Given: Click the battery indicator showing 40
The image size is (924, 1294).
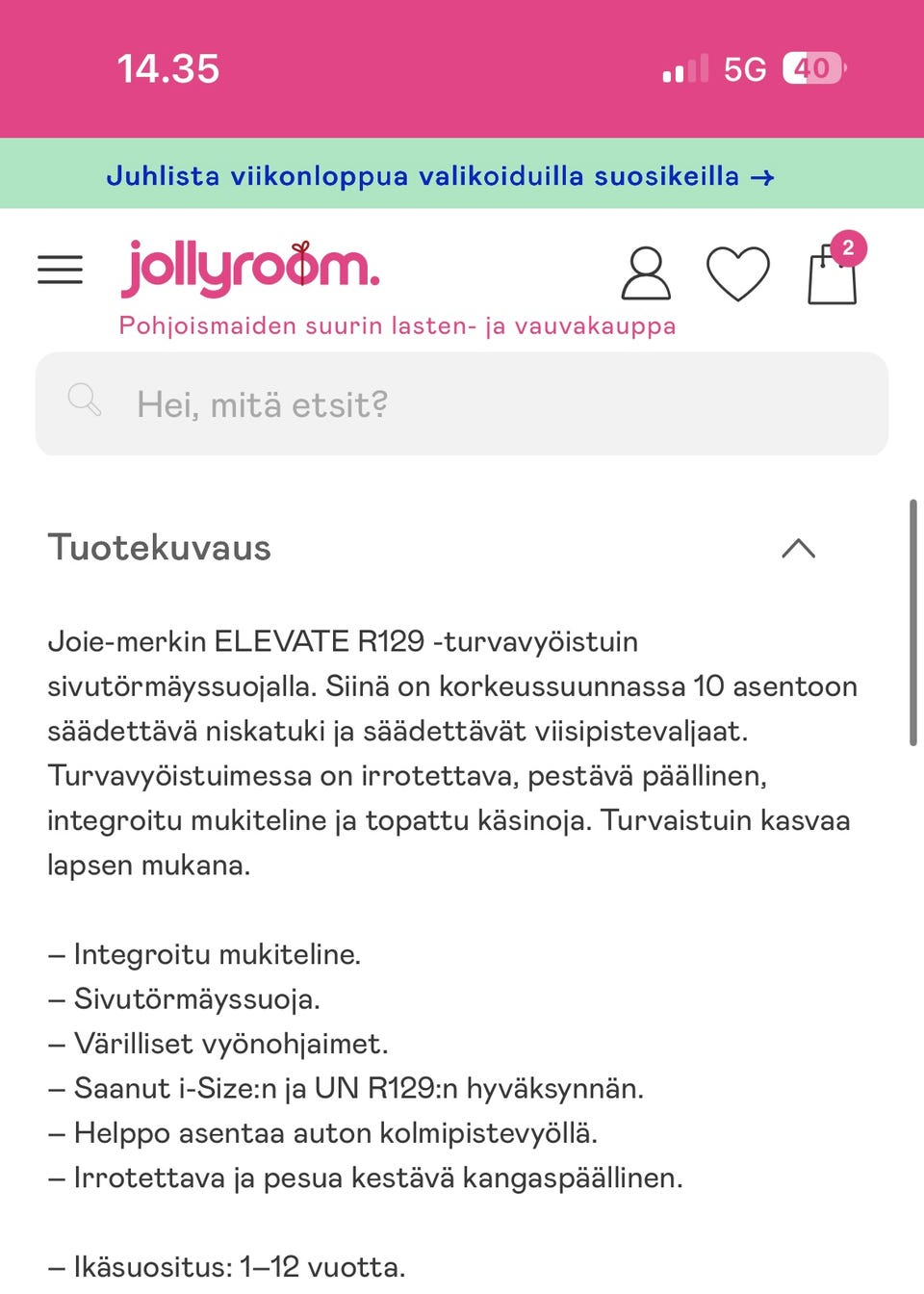Looking at the screenshot, I should pyautogui.click(x=814, y=67).
